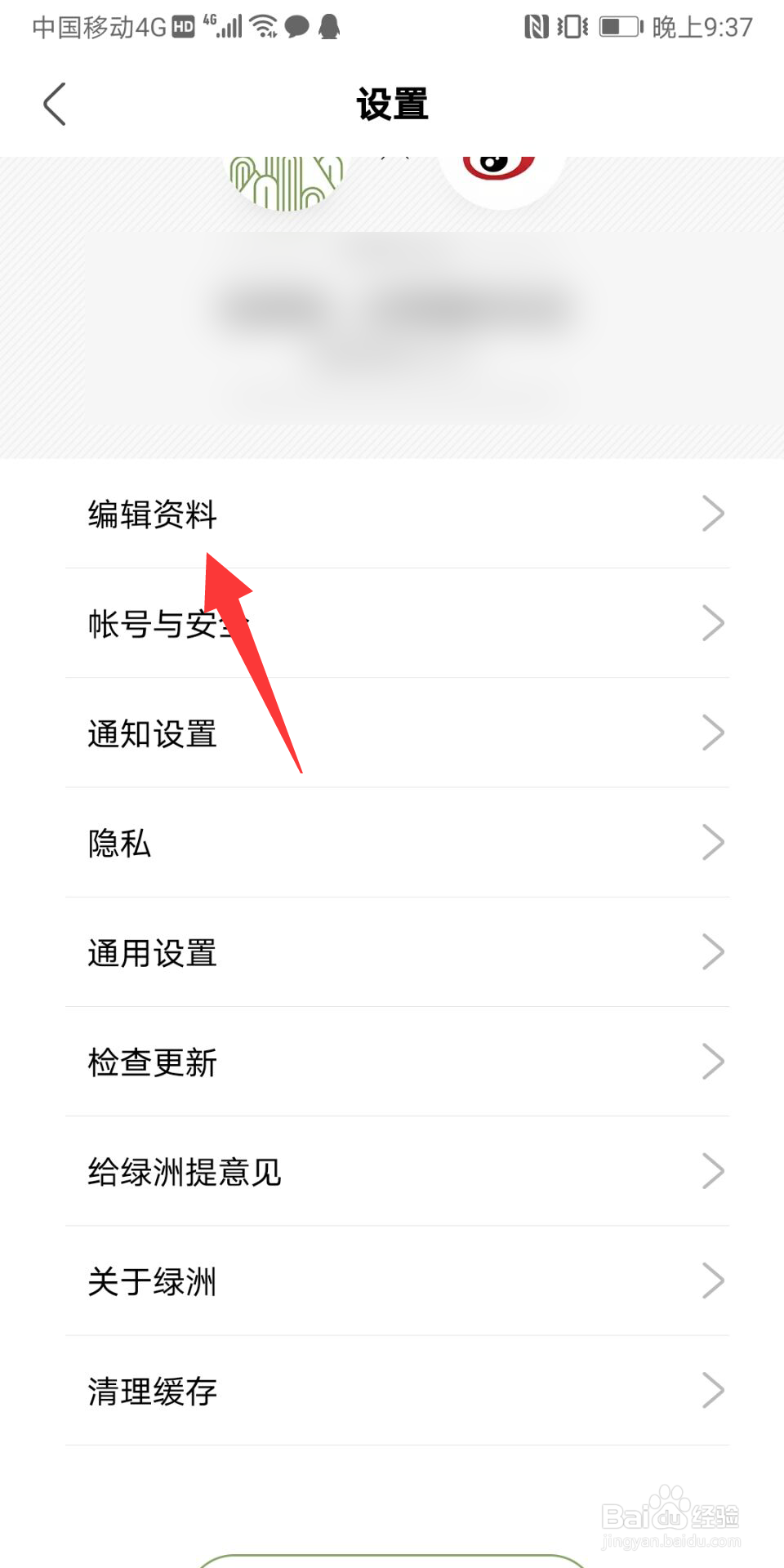Click the back arrow on the 设置 page
This screenshot has width=784, height=1568.
pyautogui.click(x=53, y=105)
